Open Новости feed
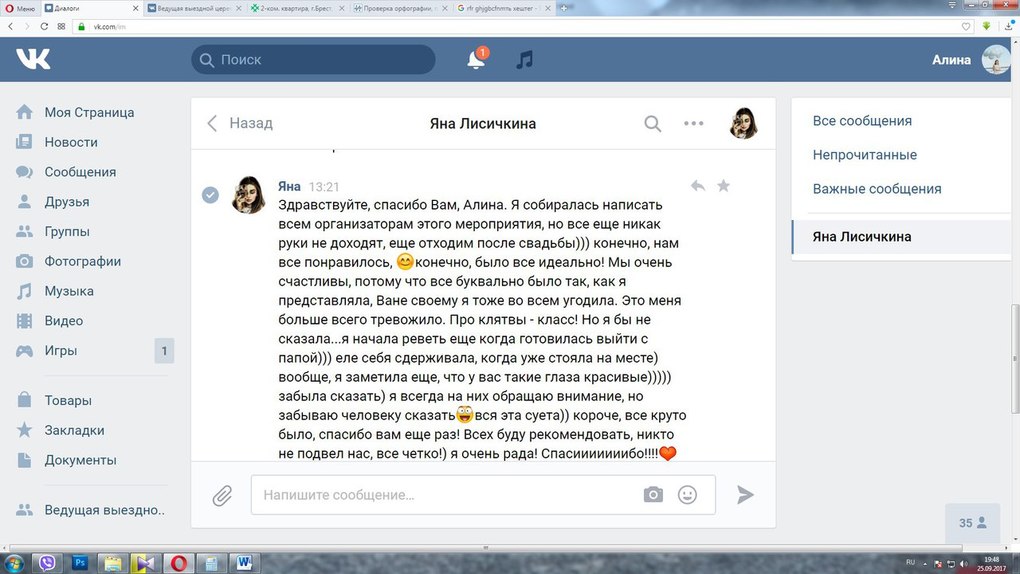Viewport: 1020px width, 574px height. click(71, 143)
